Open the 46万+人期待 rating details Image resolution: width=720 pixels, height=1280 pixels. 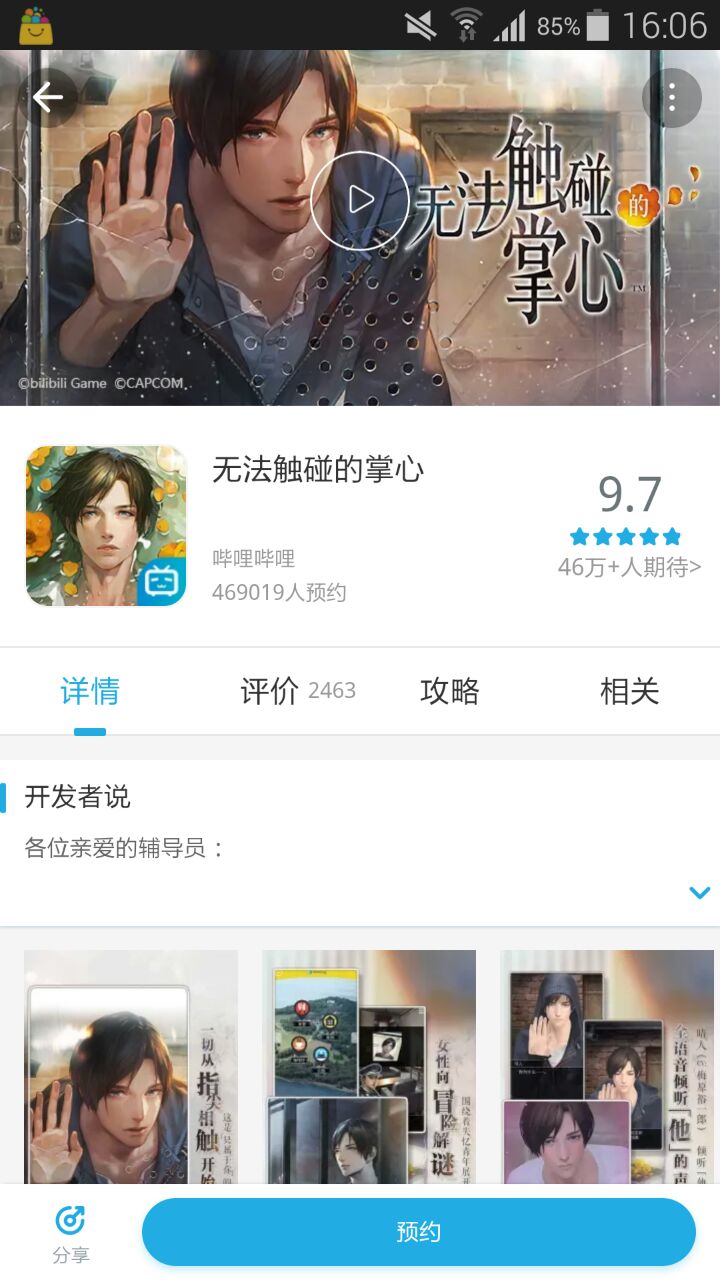[x=629, y=567]
